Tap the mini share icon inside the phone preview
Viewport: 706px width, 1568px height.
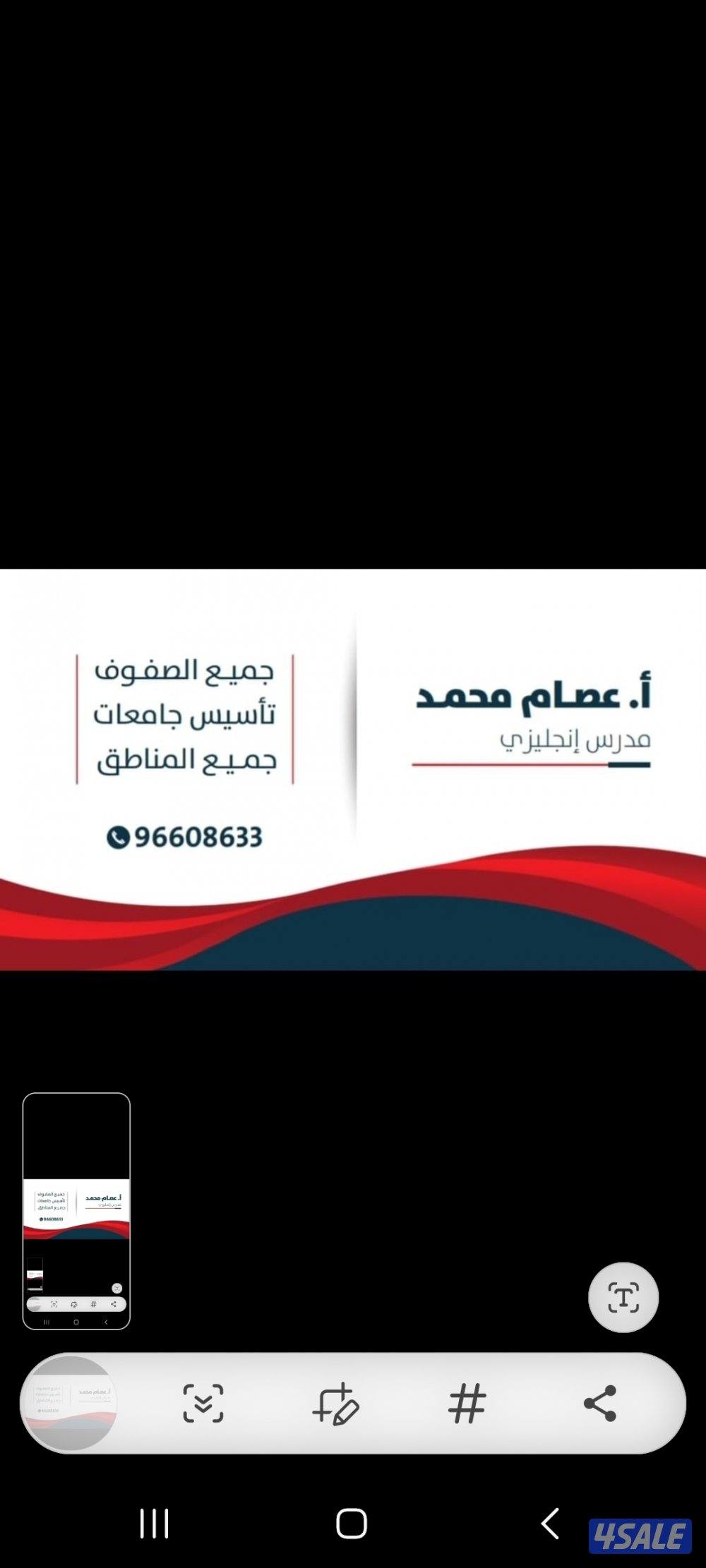(x=114, y=1303)
